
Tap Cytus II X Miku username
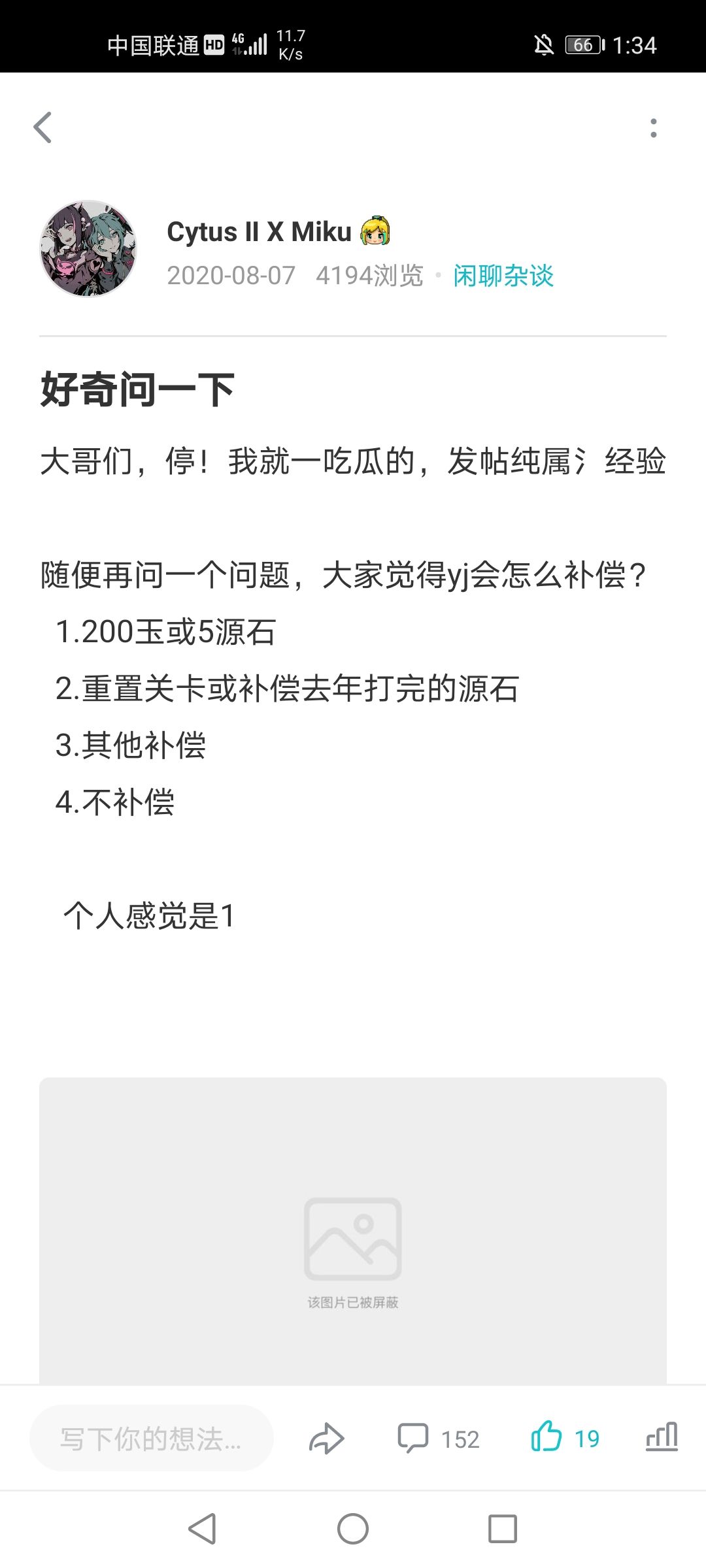[260, 232]
